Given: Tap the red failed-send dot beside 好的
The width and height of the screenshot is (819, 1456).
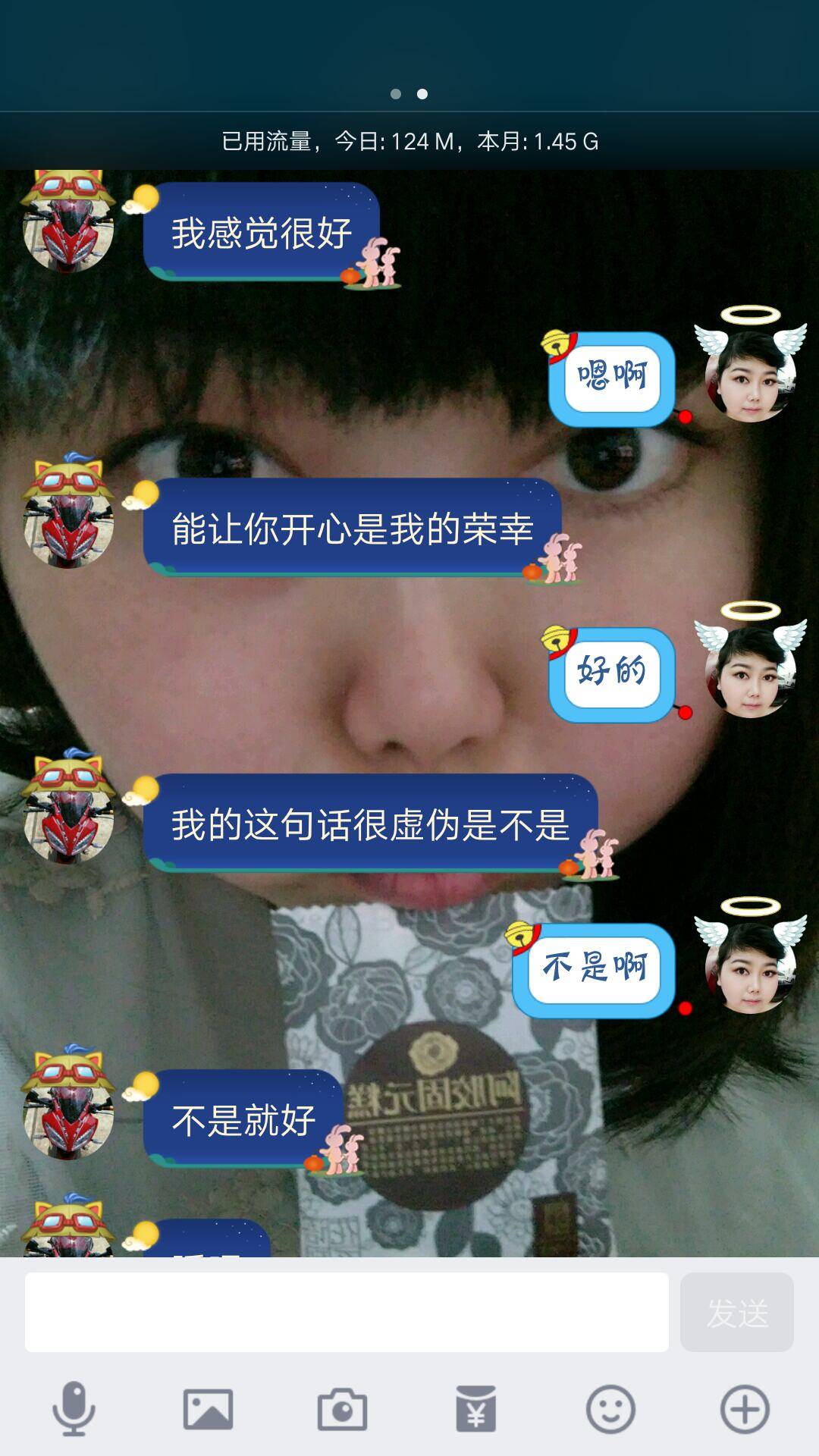Looking at the screenshot, I should tap(686, 712).
